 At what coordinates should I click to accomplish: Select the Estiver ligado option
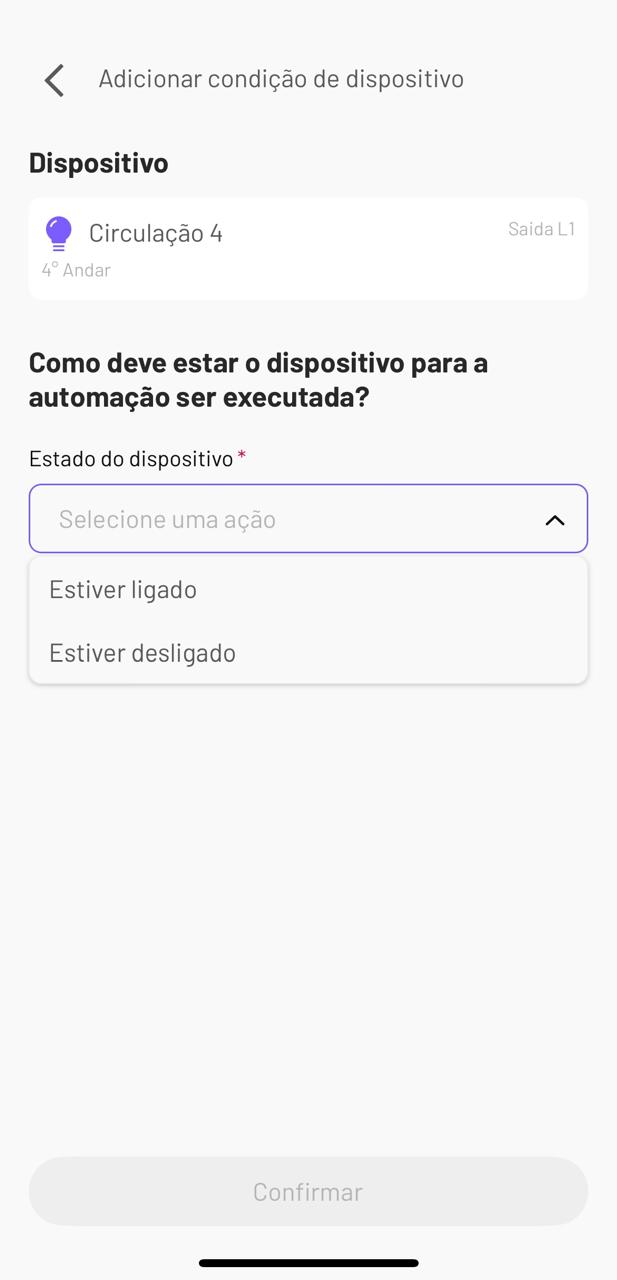click(x=308, y=589)
